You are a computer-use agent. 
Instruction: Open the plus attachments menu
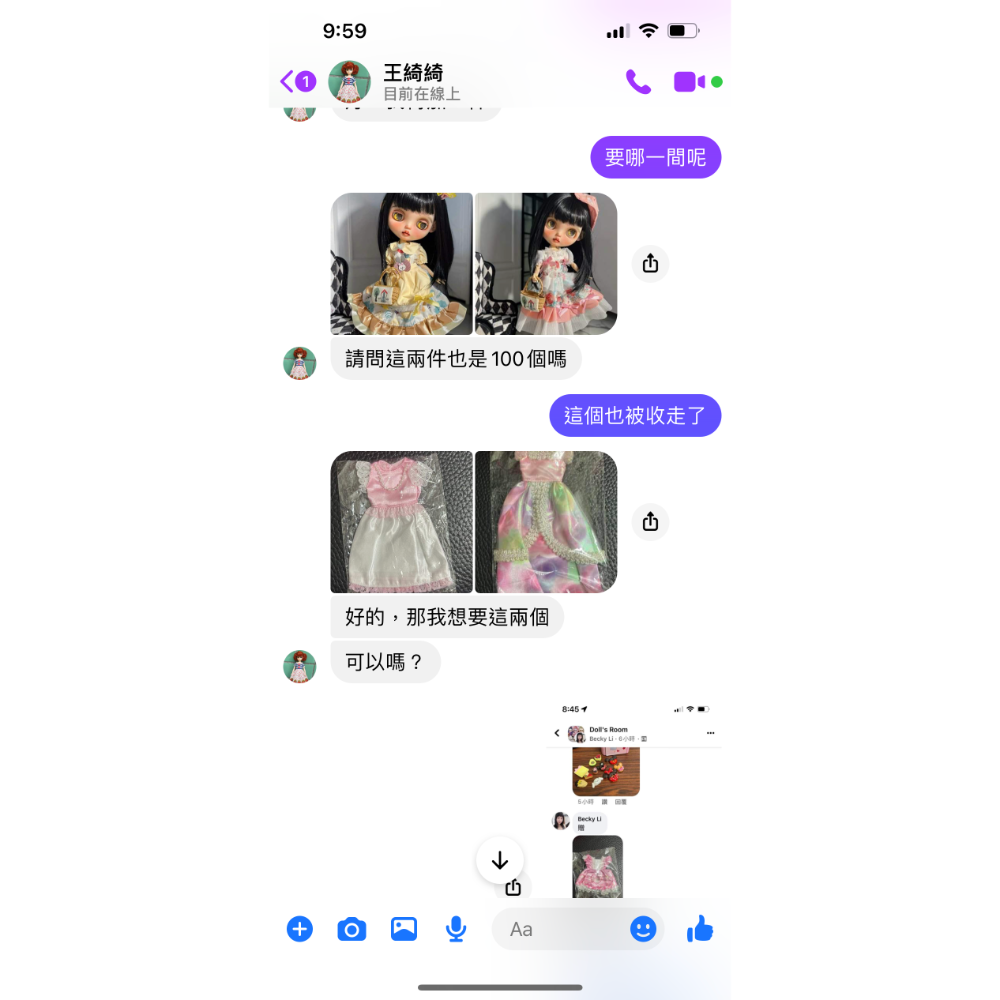coord(300,929)
